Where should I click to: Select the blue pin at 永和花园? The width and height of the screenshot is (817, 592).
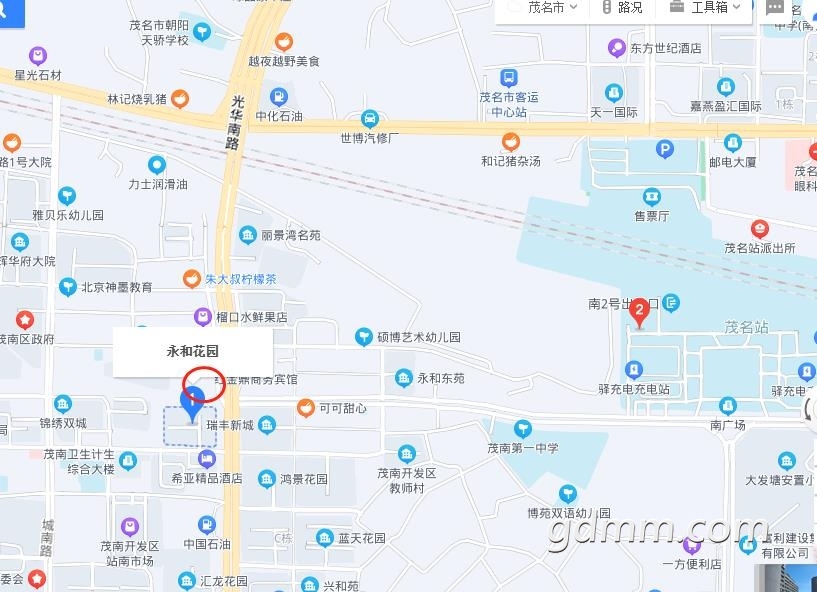(x=190, y=405)
